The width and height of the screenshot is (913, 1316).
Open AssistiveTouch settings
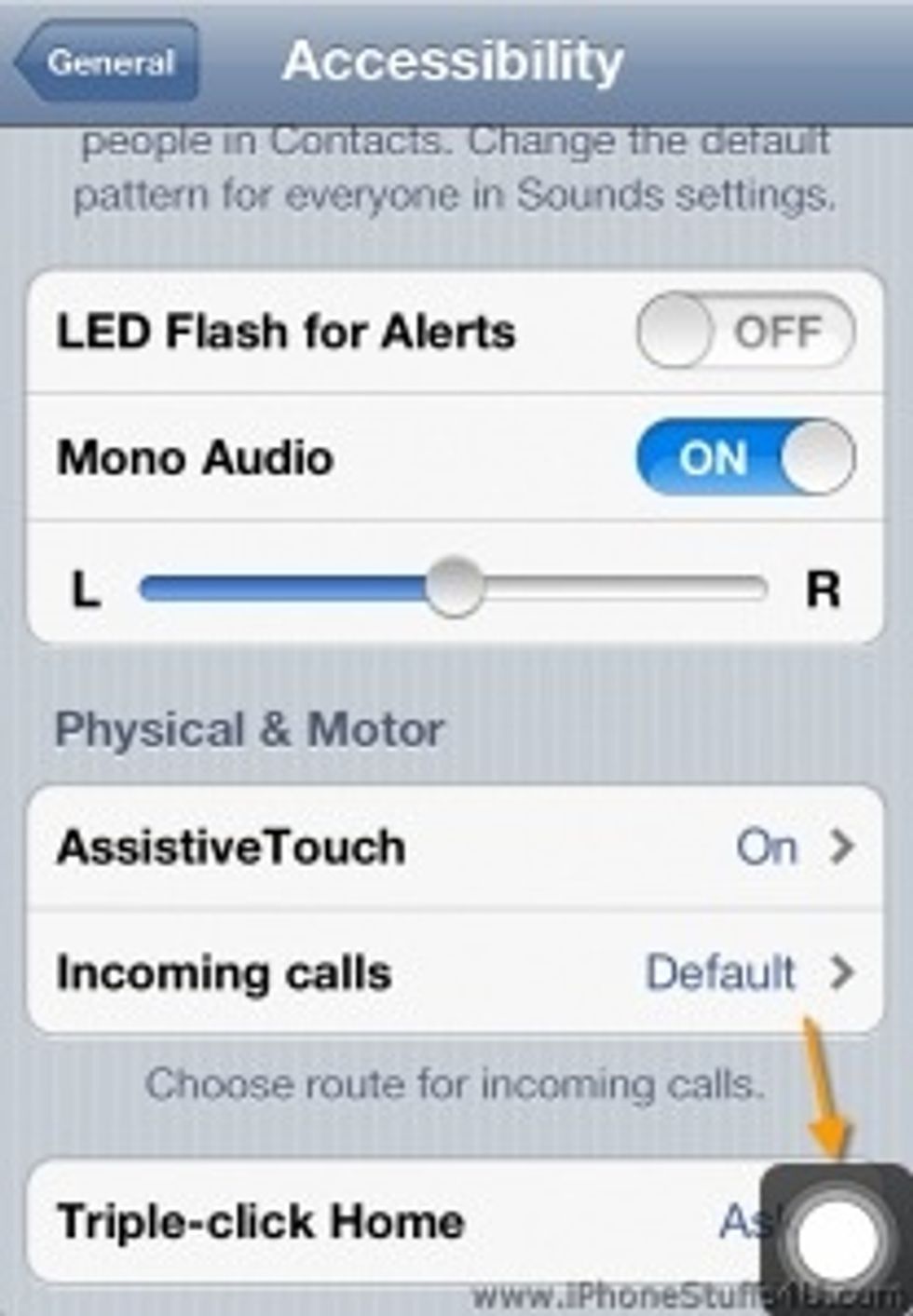(x=455, y=848)
